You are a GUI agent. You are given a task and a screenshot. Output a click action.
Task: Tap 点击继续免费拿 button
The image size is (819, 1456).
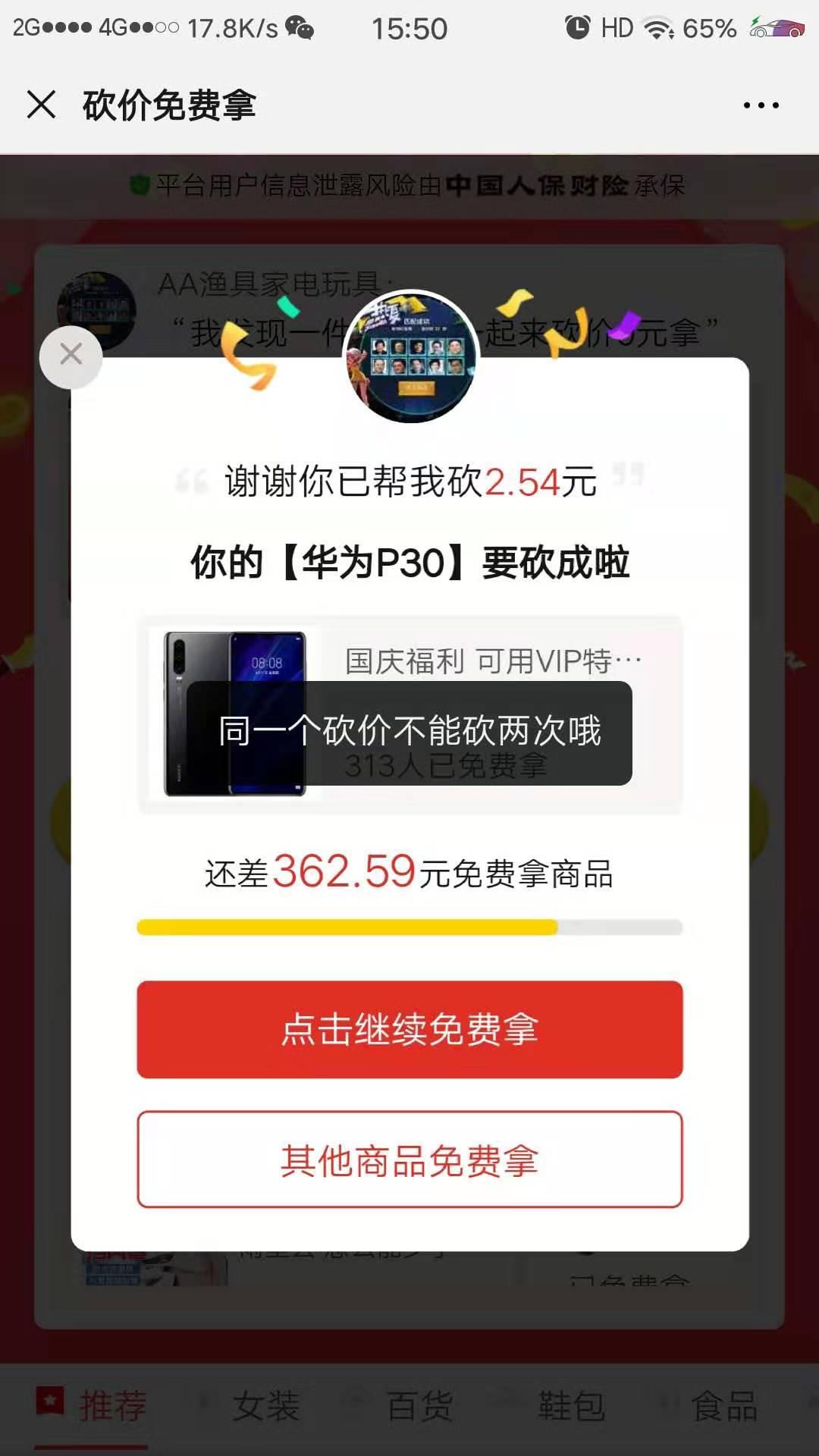tap(409, 1029)
